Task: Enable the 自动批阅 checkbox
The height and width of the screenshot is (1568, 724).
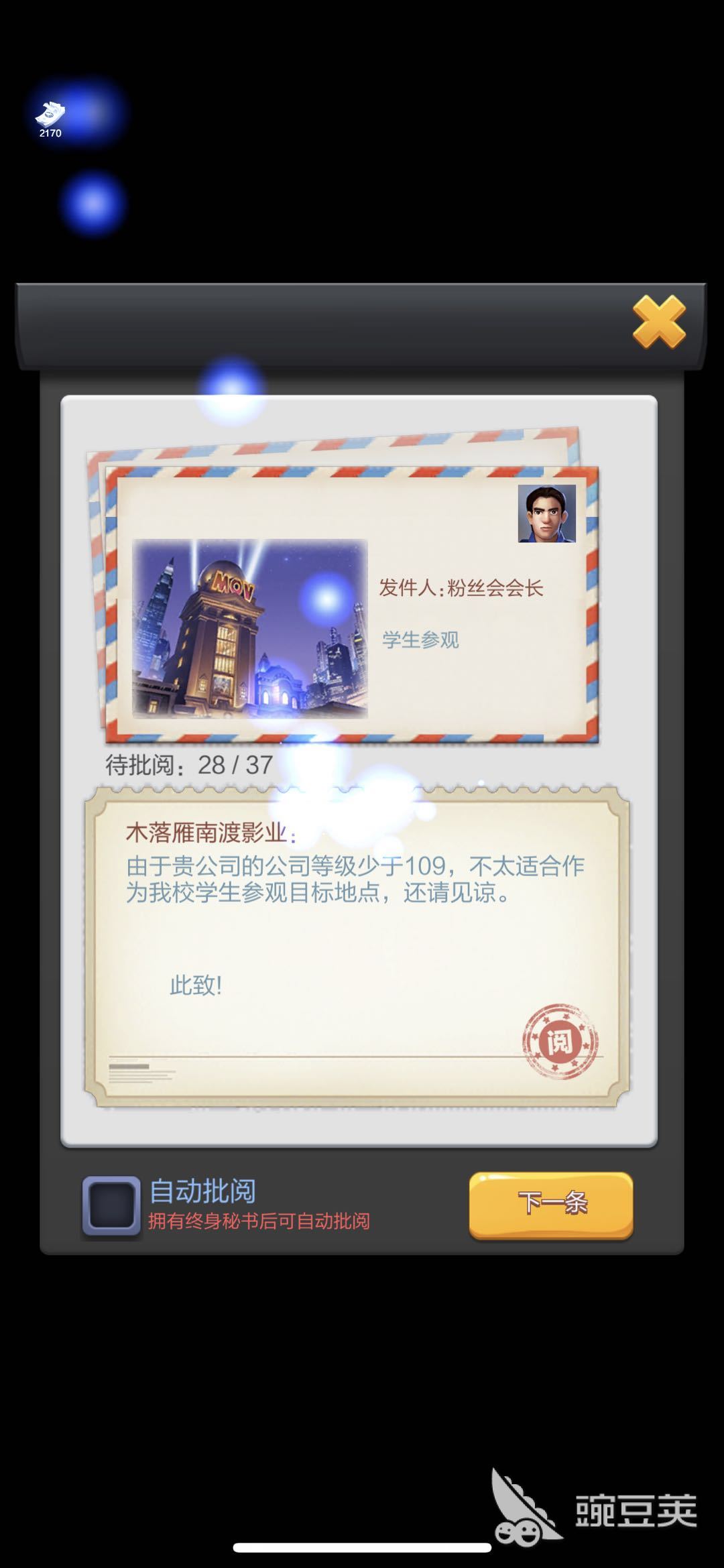Action: [x=111, y=1205]
